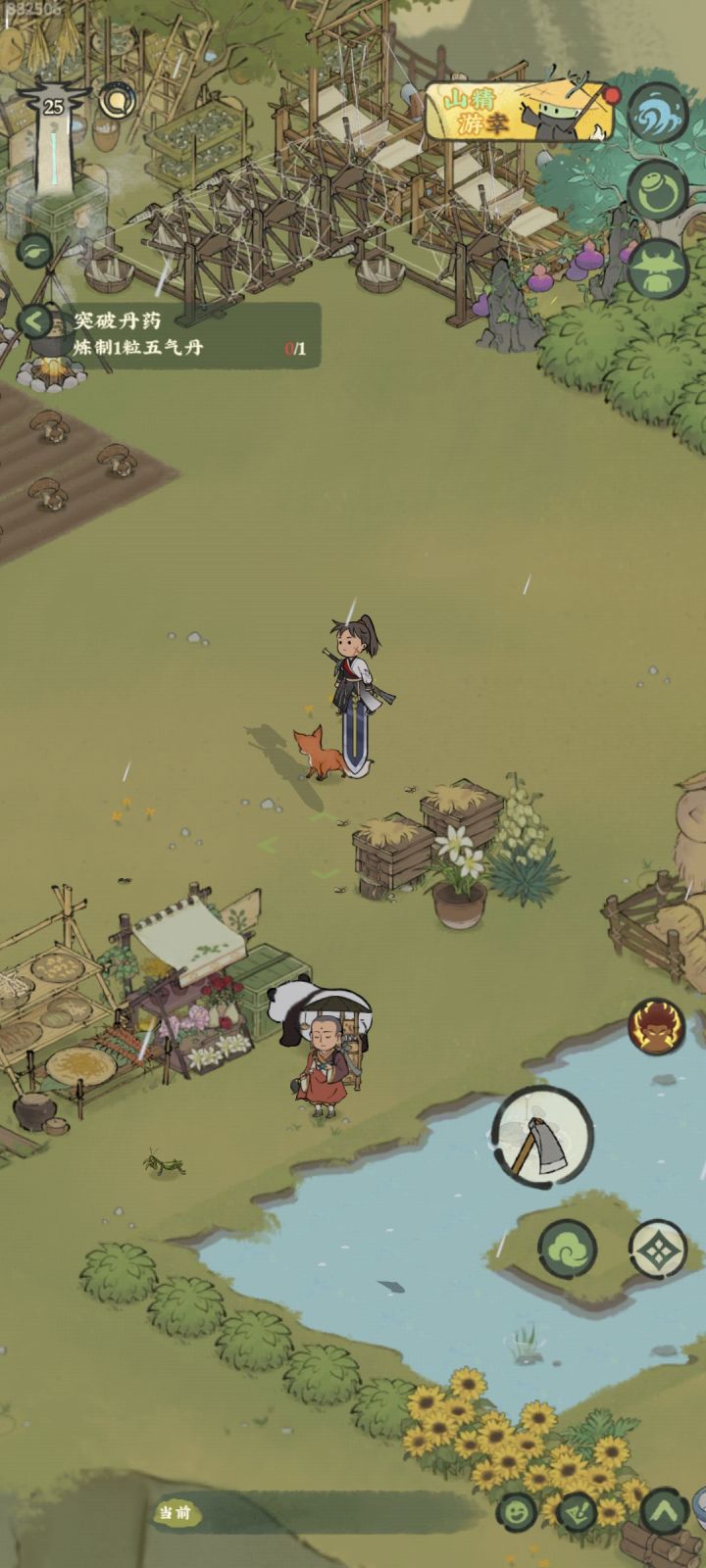
Task: Activate the green cloud skill button
Action: [568, 1249]
